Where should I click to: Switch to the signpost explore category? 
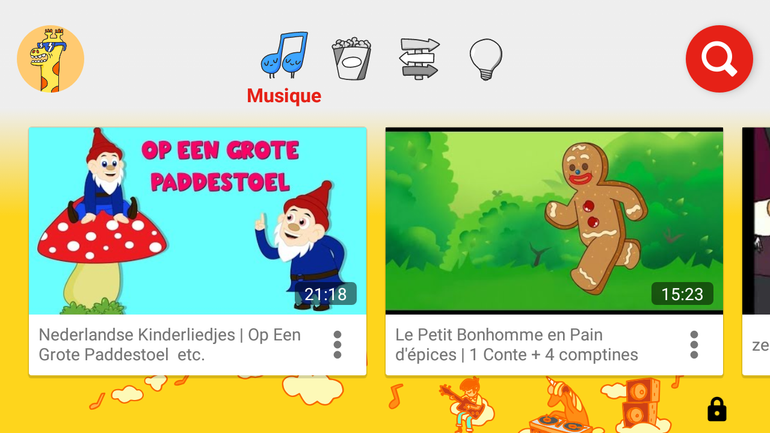(x=419, y=58)
